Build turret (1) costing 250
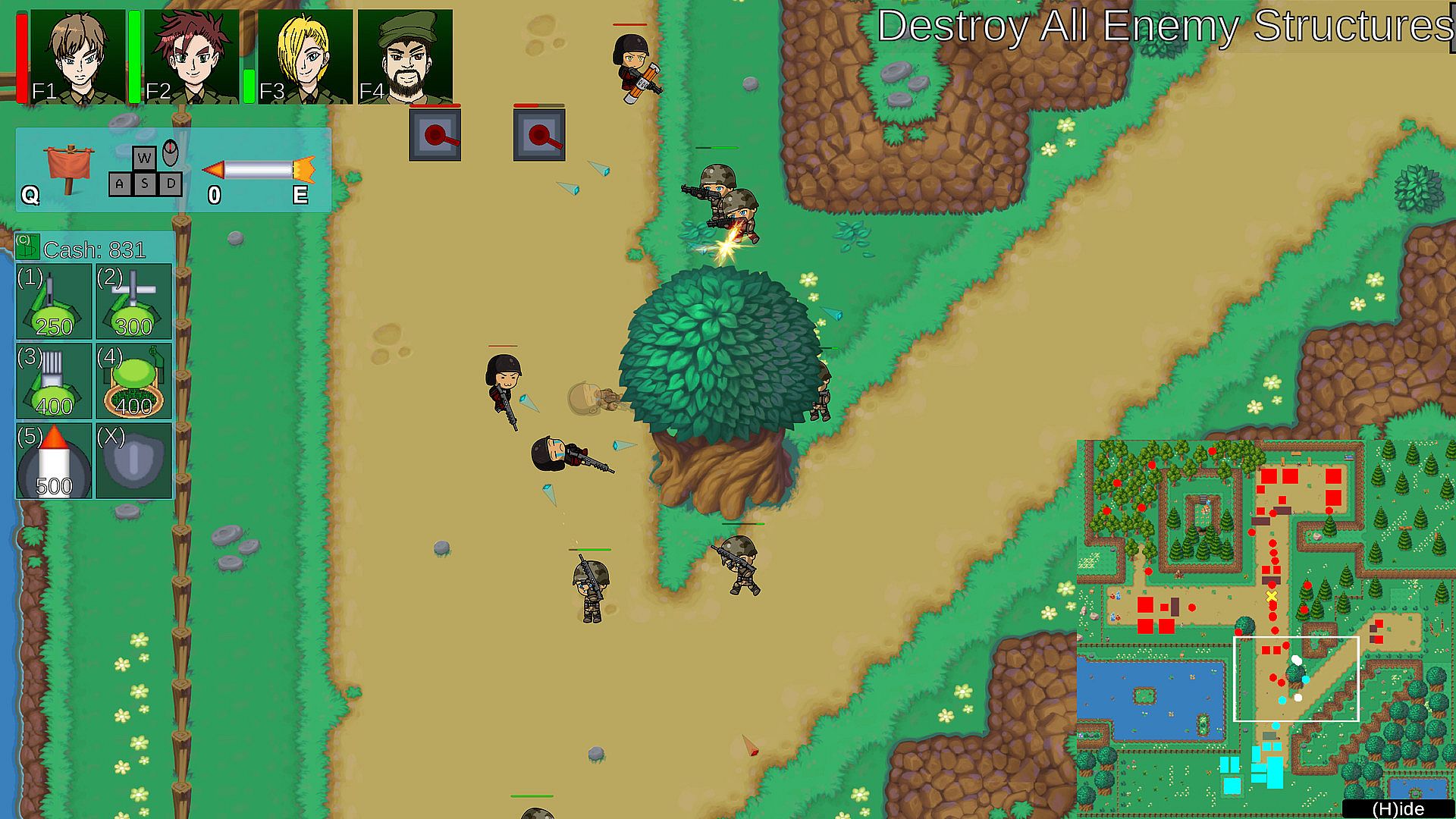 tap(54, 301)
